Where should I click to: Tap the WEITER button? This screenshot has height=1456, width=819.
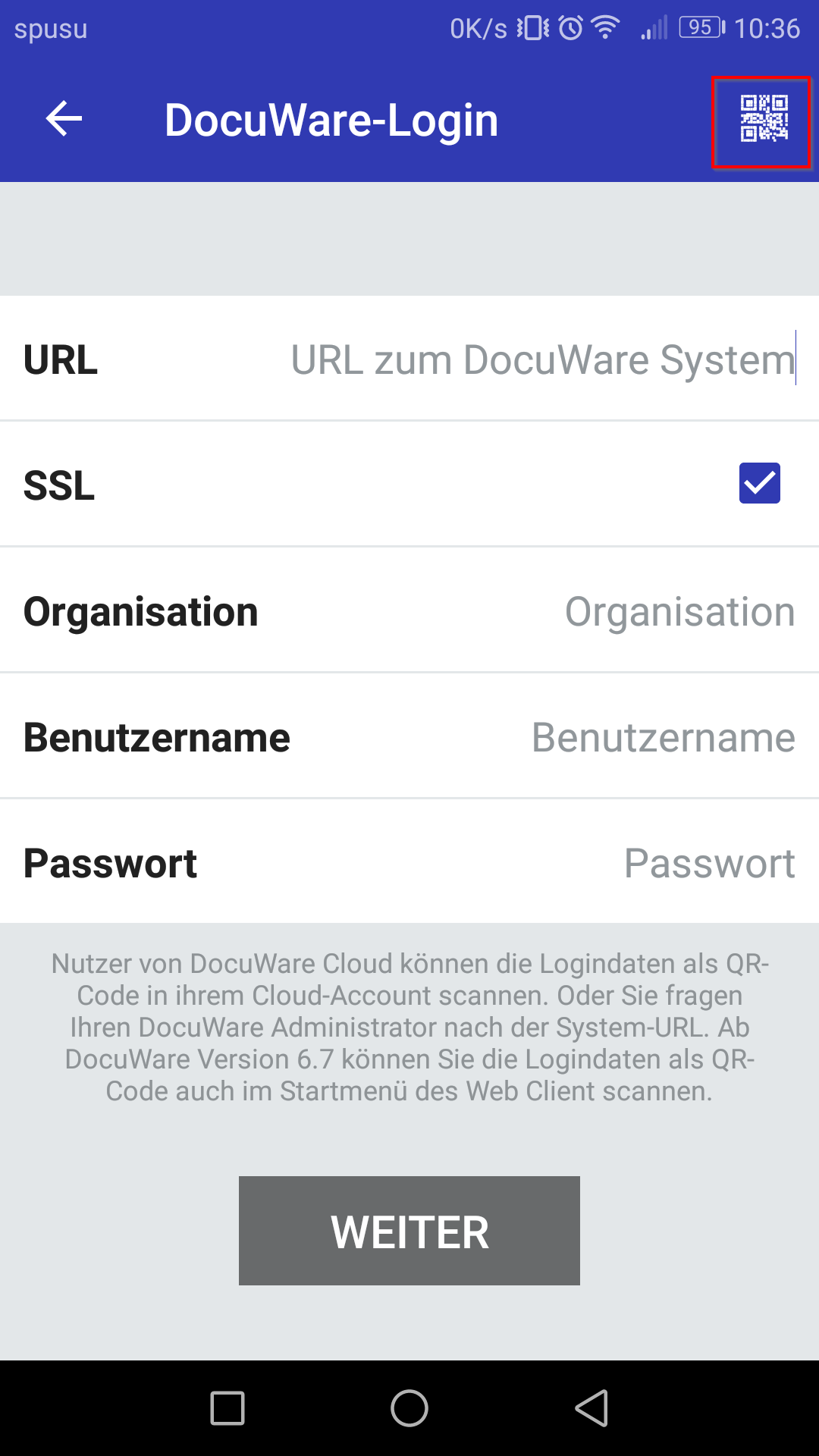(409, 1231)
